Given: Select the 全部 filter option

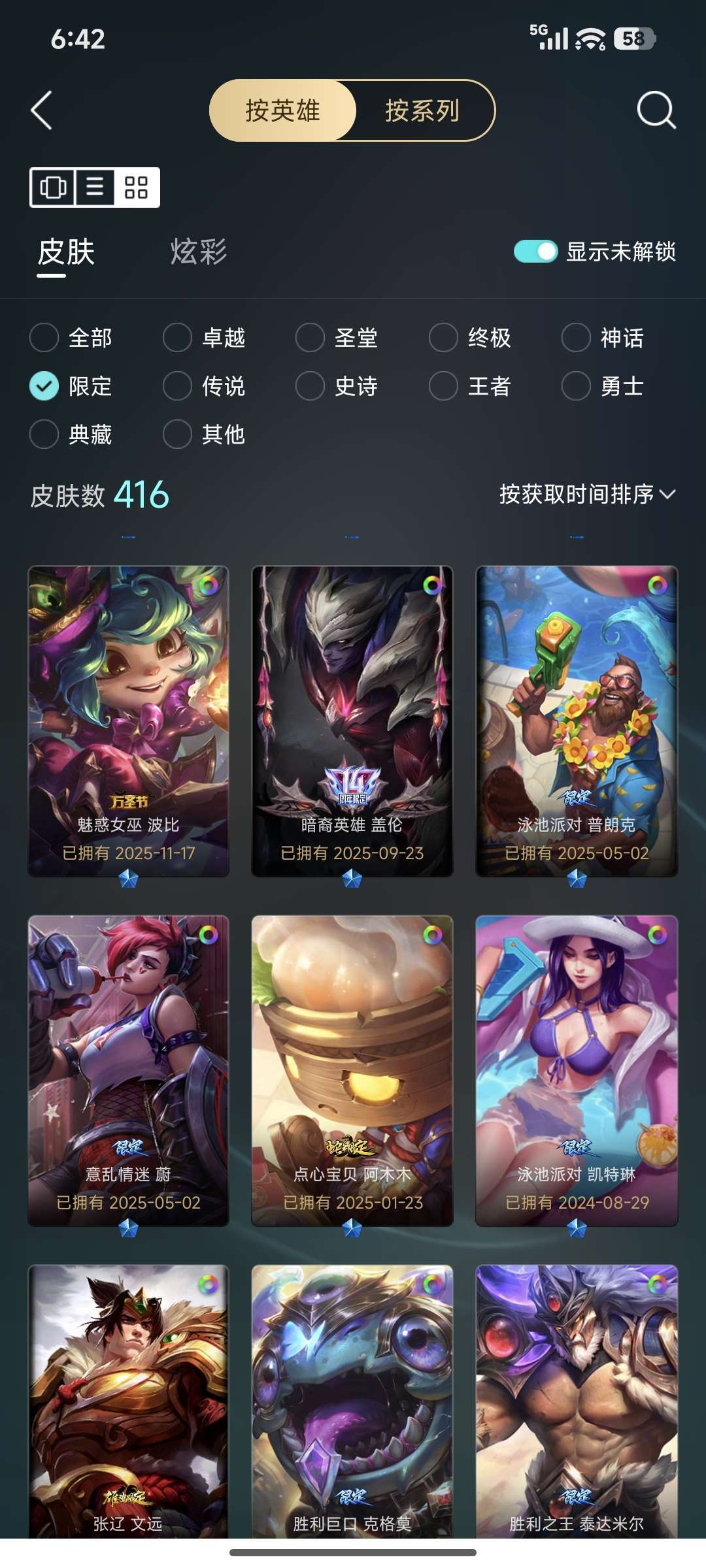Looking at the screenshot, I should coord(71,338).
